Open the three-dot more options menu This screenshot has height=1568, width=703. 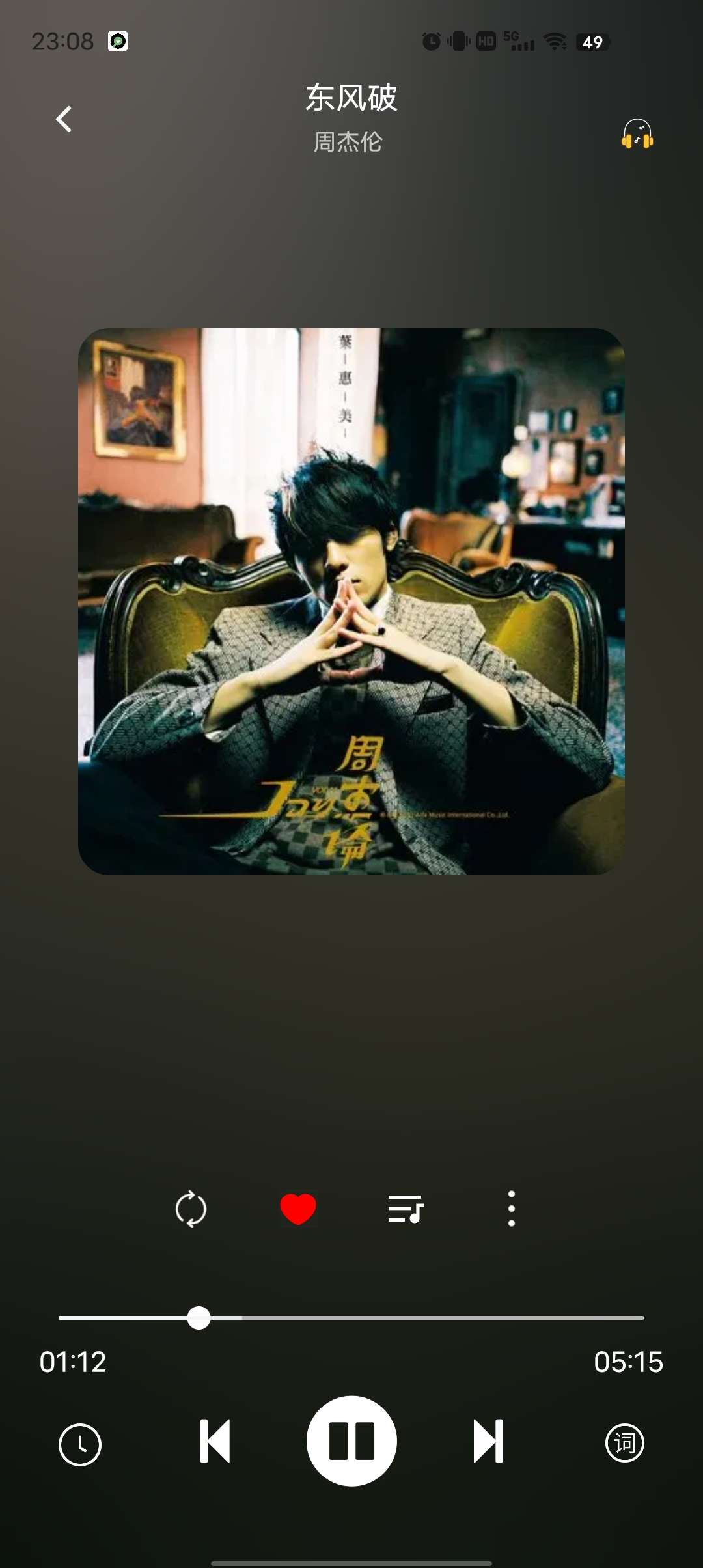click(512, 1209)
